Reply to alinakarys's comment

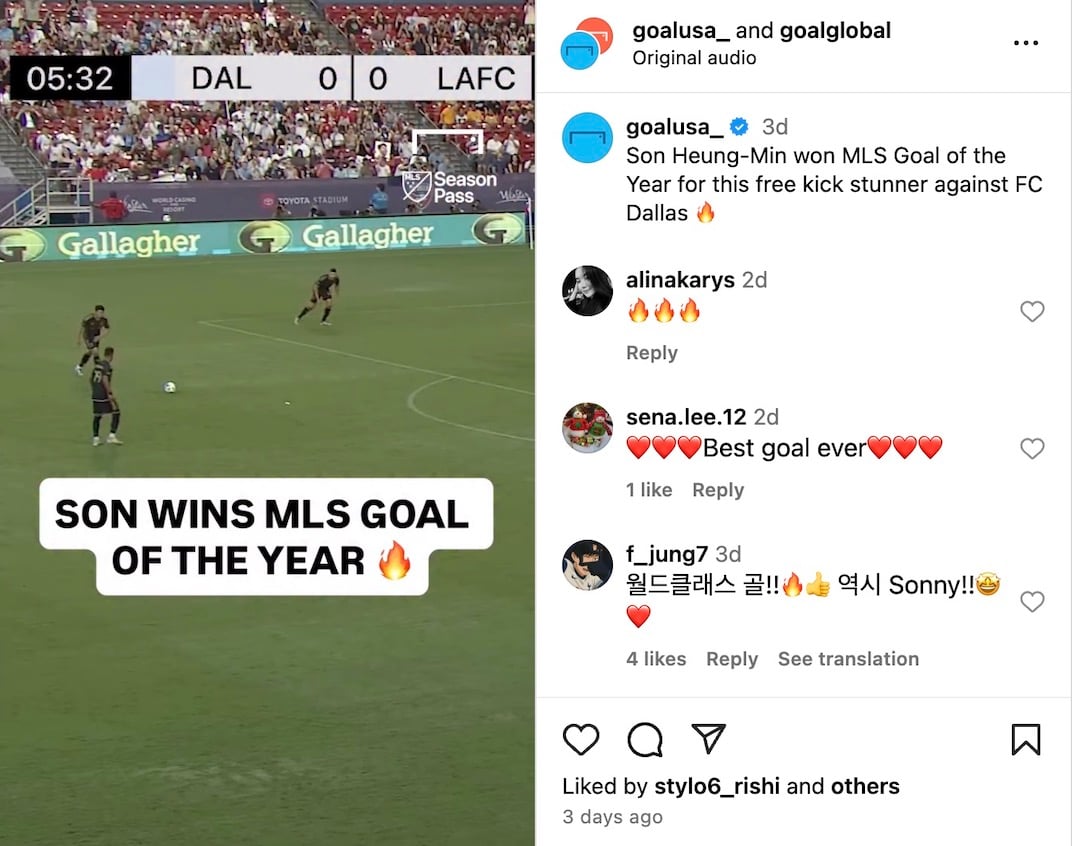tap(651, 353)
